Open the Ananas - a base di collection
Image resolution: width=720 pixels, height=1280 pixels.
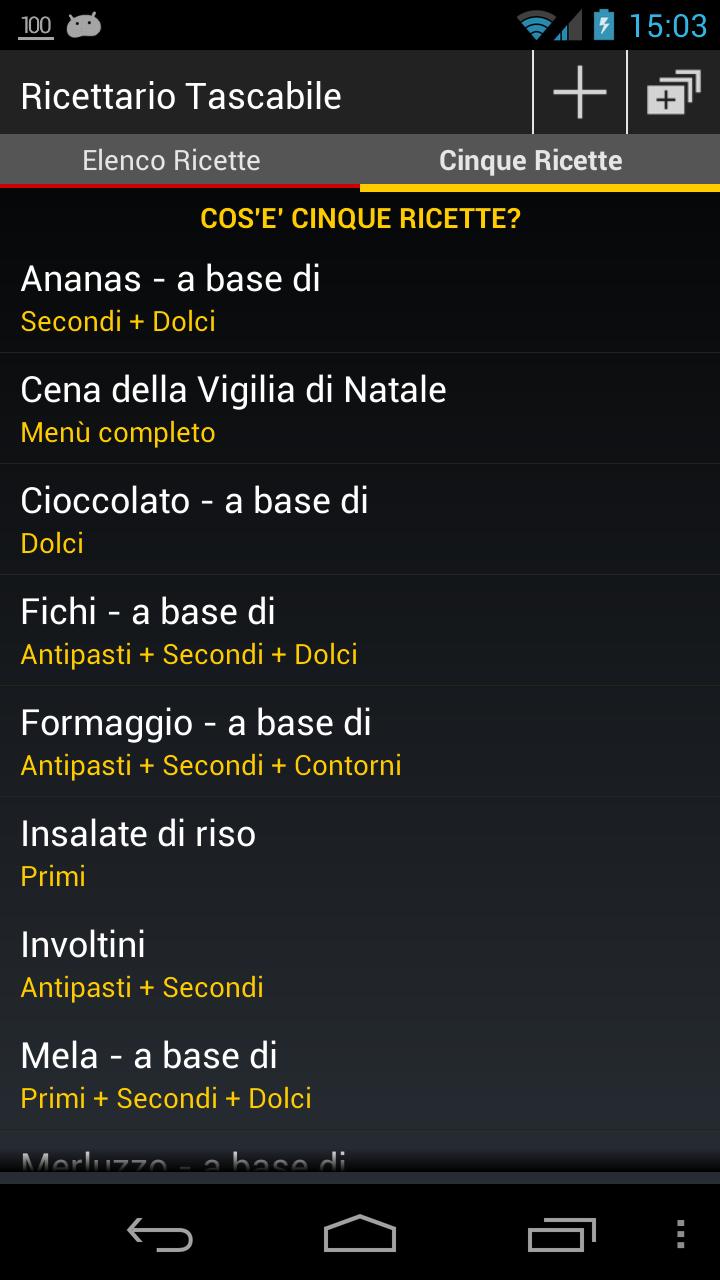[360, 298]
